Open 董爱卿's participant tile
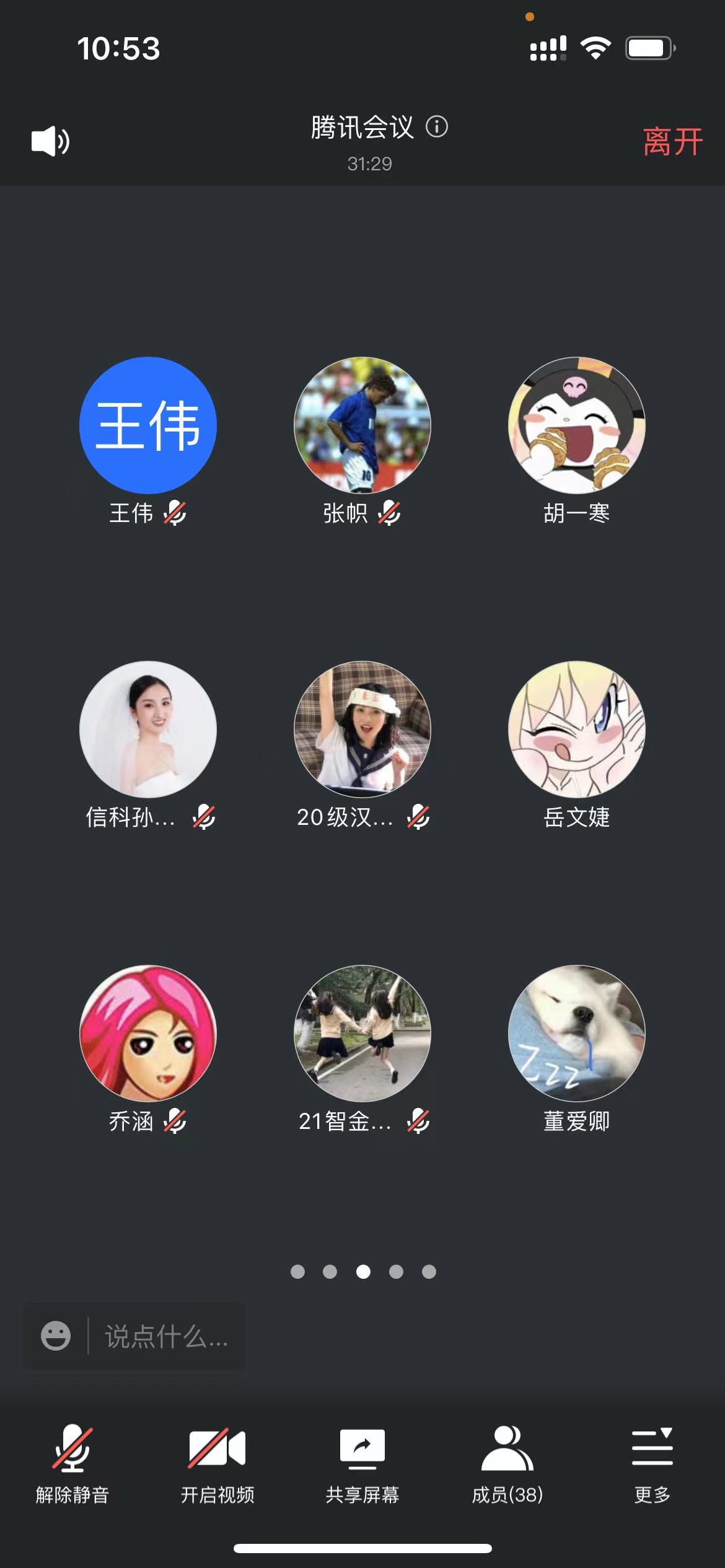 coord(577,1033)
